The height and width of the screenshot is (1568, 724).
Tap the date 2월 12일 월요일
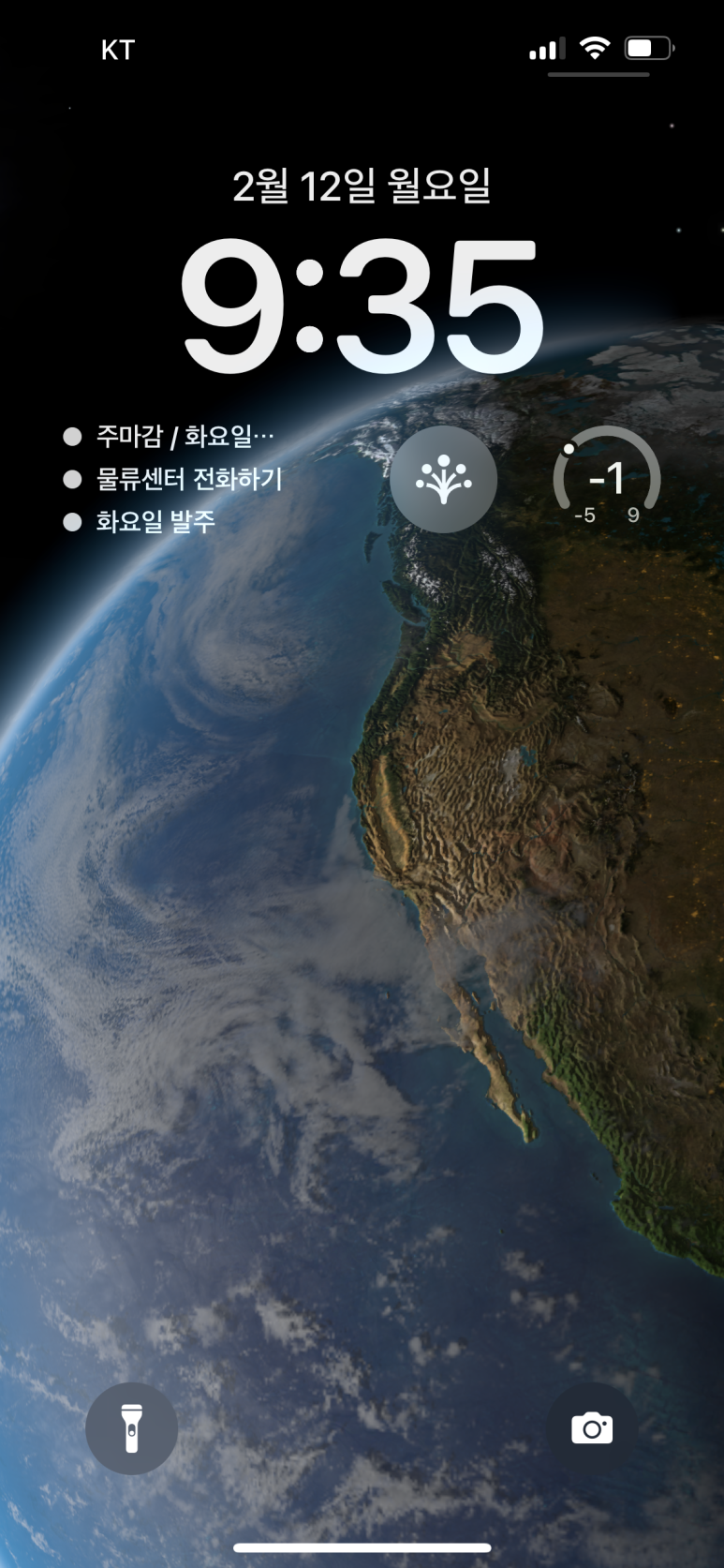click(362, 187)
